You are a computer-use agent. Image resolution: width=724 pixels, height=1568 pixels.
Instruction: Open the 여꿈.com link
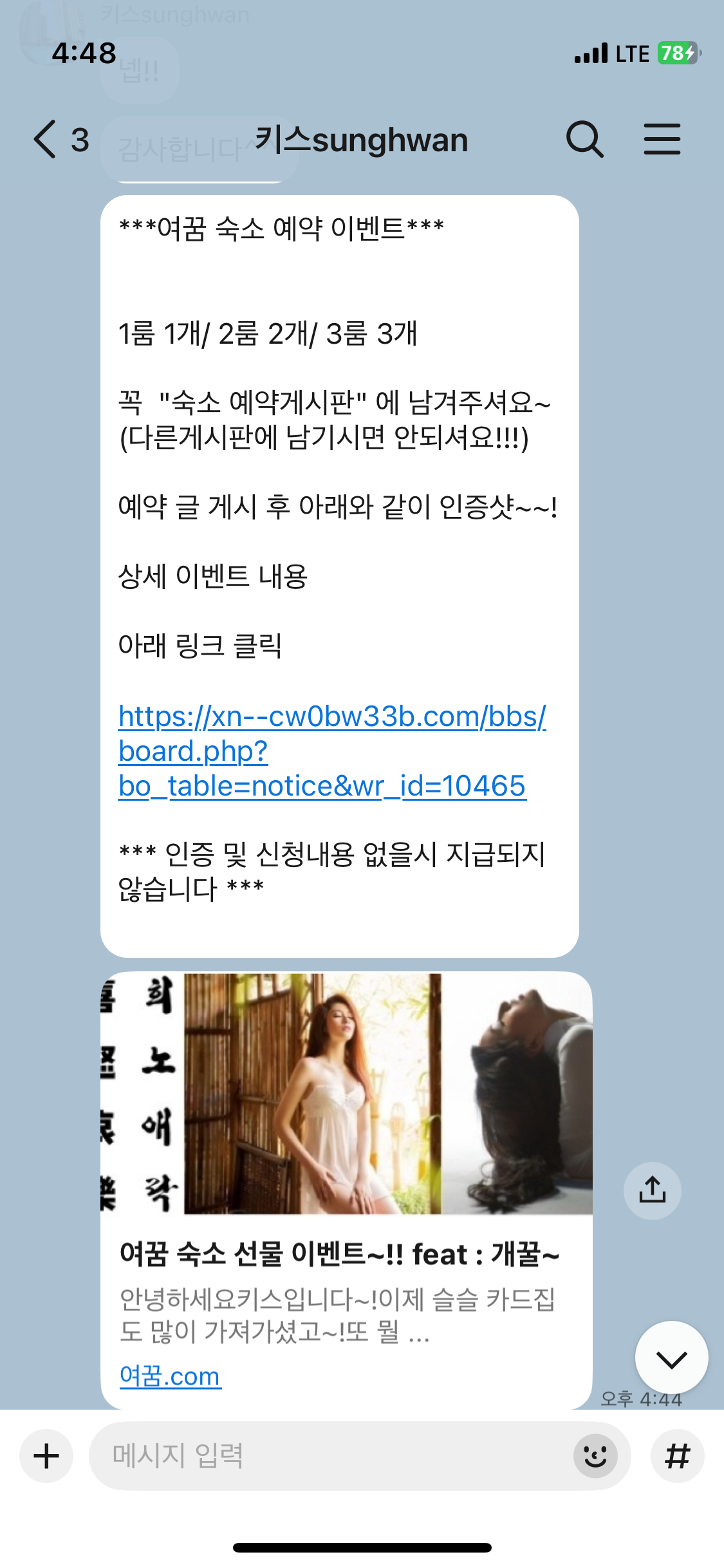[x=170, y=1376]
